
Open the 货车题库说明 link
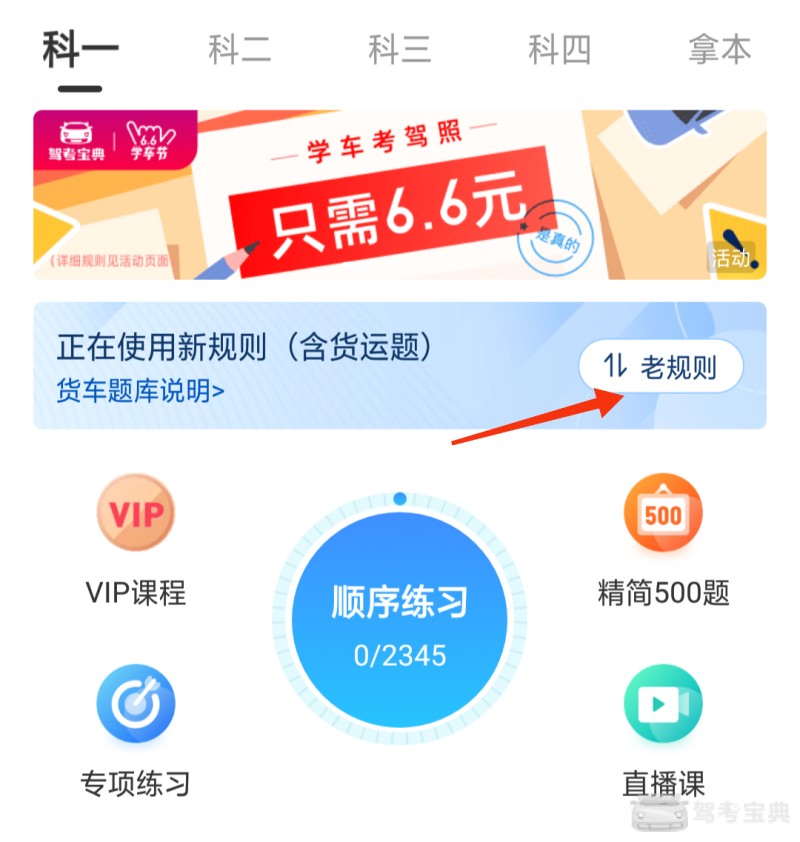click(141, 390)
